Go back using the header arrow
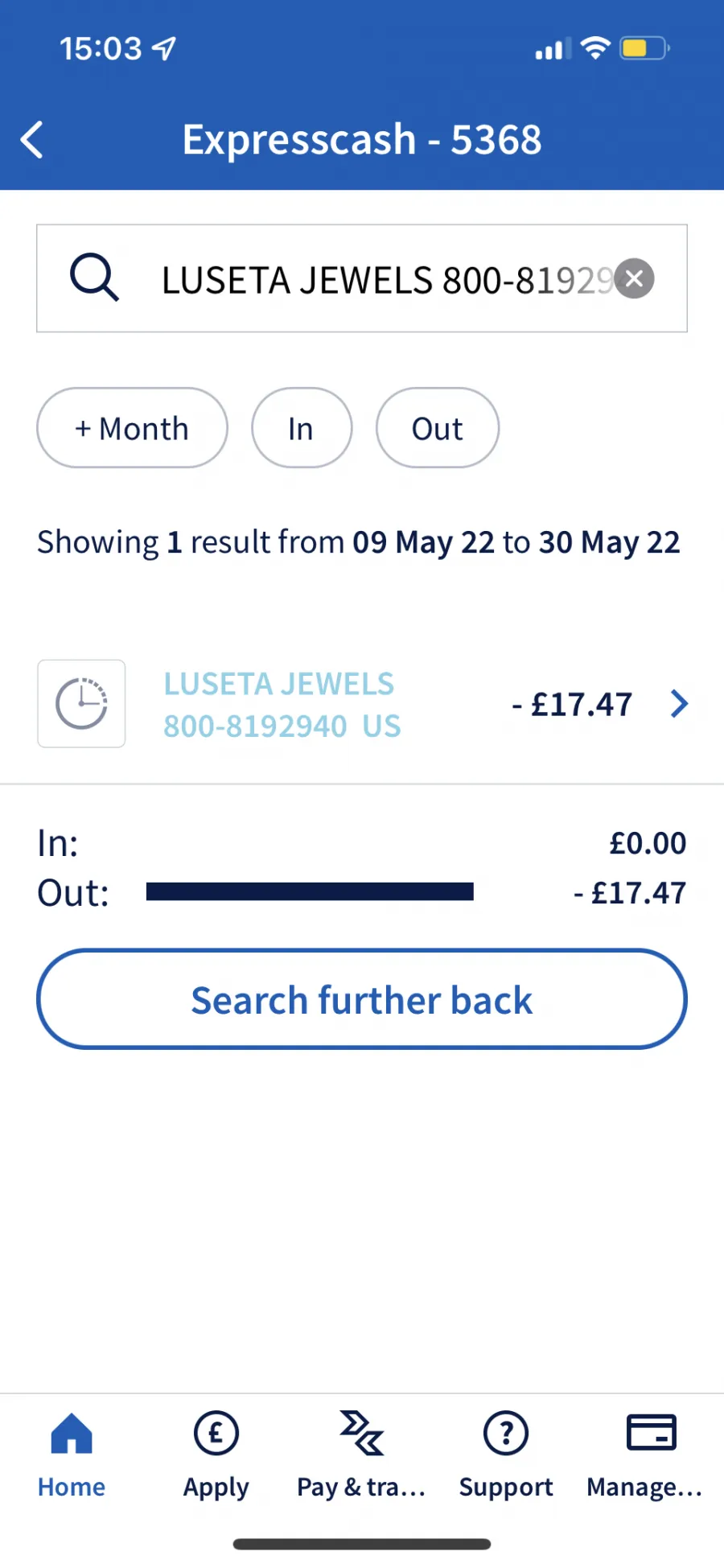Viewport: 724px width, 1568px height. (x=32, y=140)
